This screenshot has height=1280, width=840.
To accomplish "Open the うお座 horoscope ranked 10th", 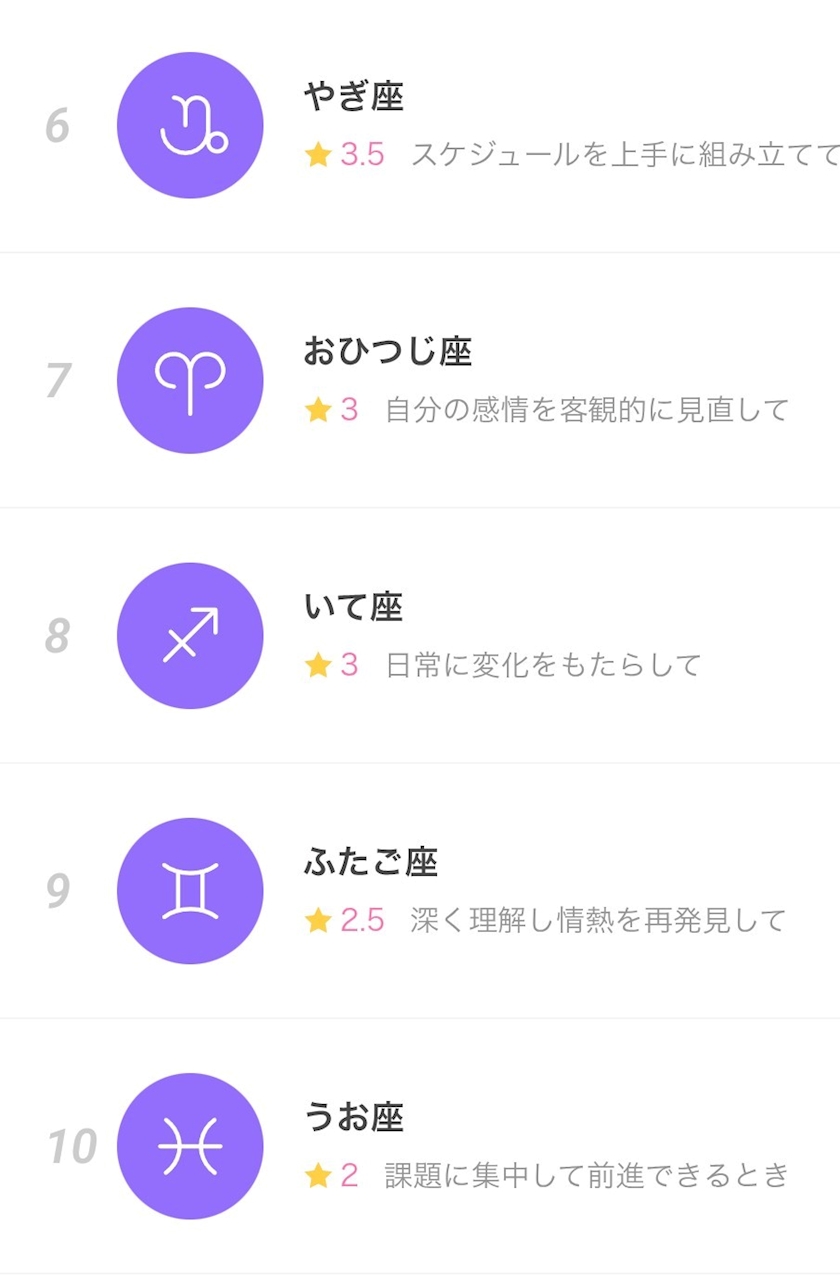I will 420,1146.
